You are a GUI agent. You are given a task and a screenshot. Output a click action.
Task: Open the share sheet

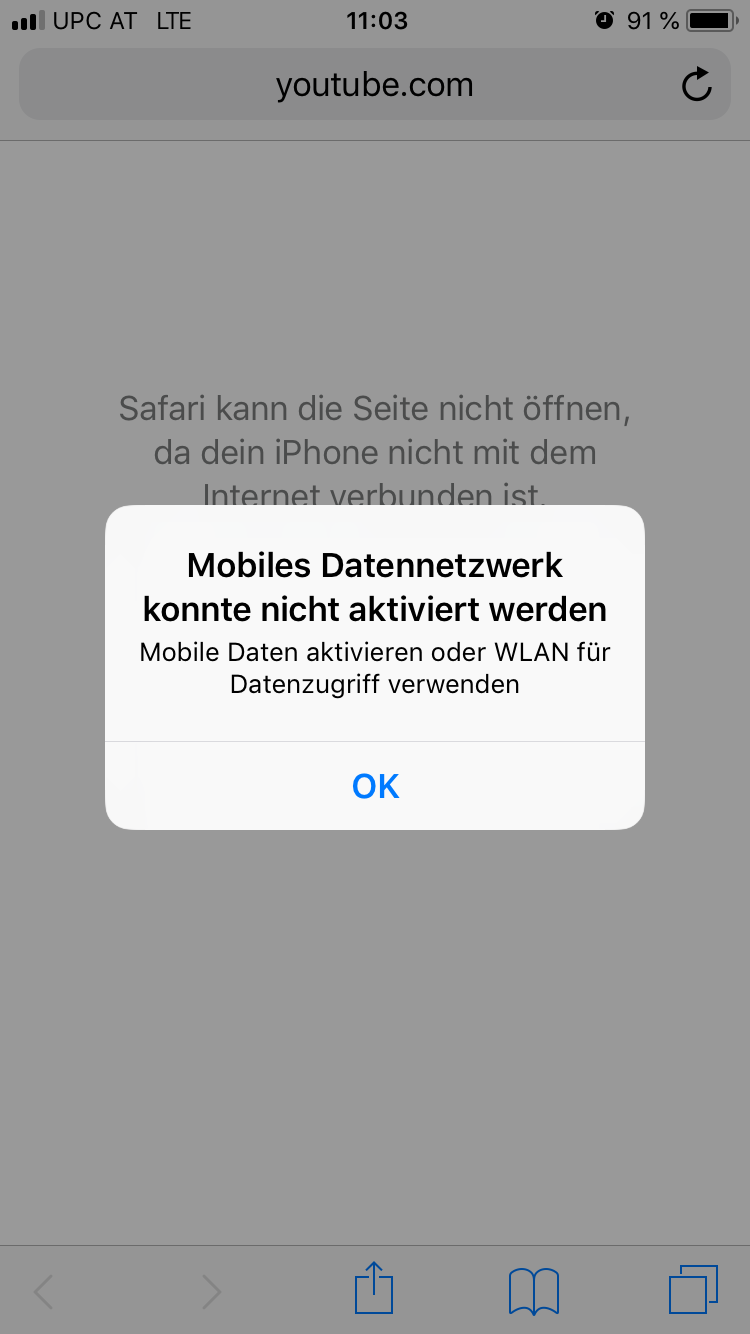click(374, 1289)
